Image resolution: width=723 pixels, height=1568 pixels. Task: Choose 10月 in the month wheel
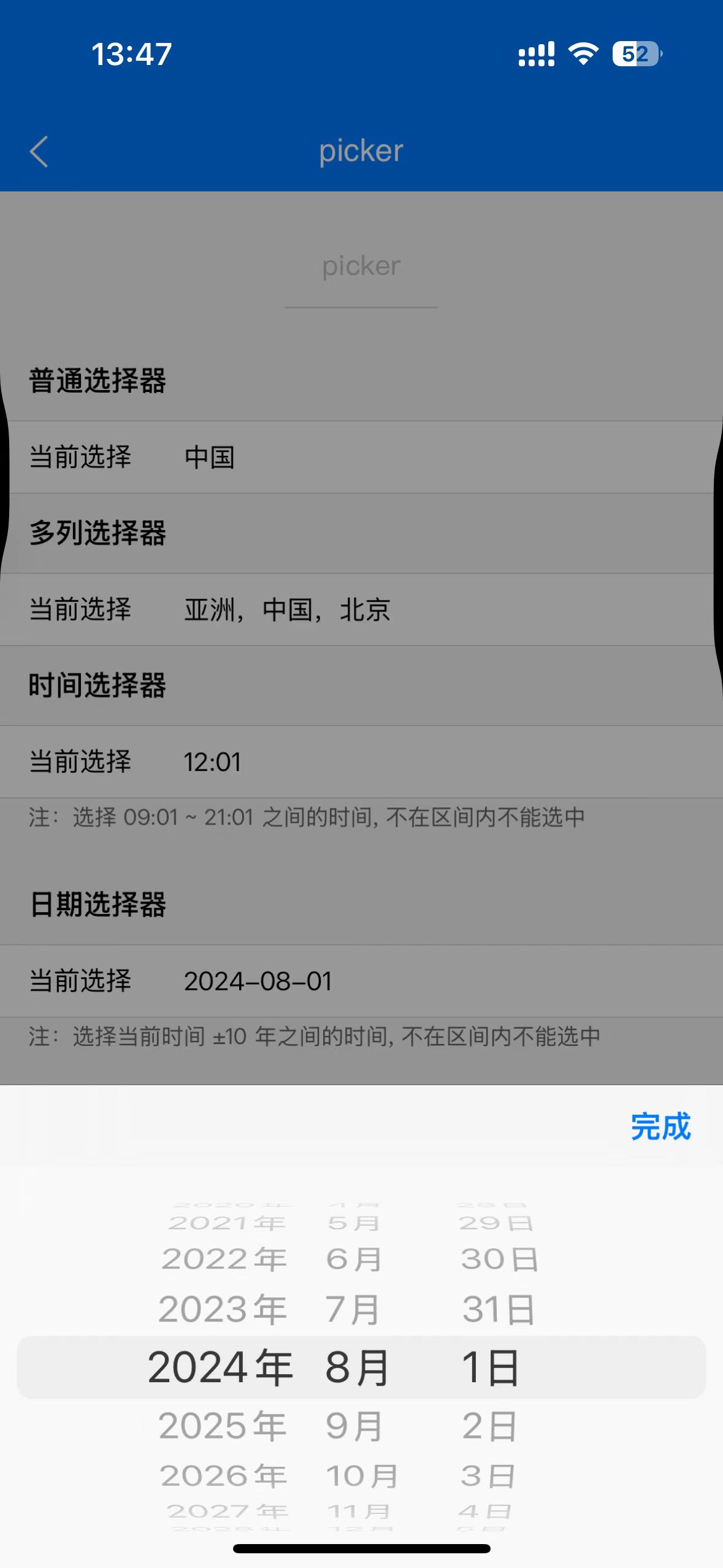362,1476
